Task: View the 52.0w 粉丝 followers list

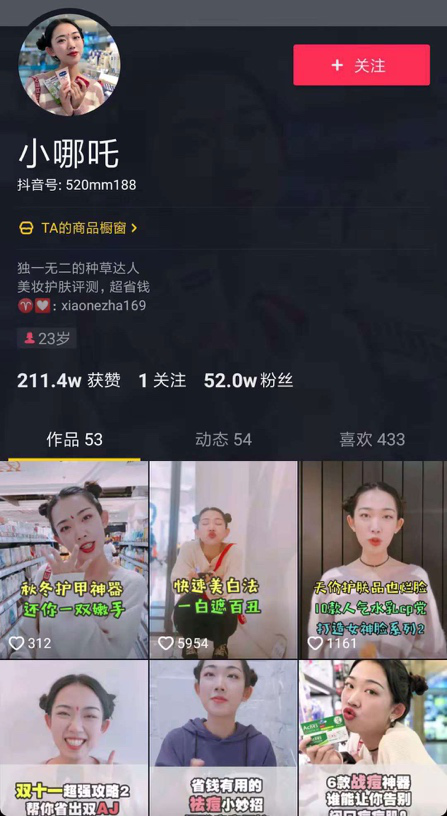Action: point(248,380)
